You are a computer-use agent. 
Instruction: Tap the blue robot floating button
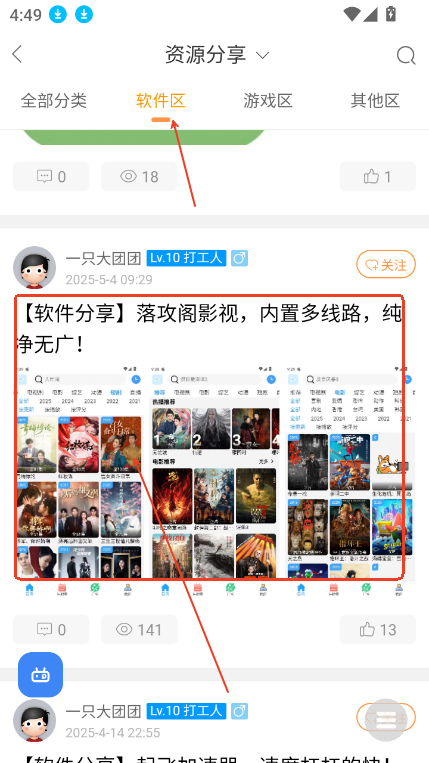(40, 674)
